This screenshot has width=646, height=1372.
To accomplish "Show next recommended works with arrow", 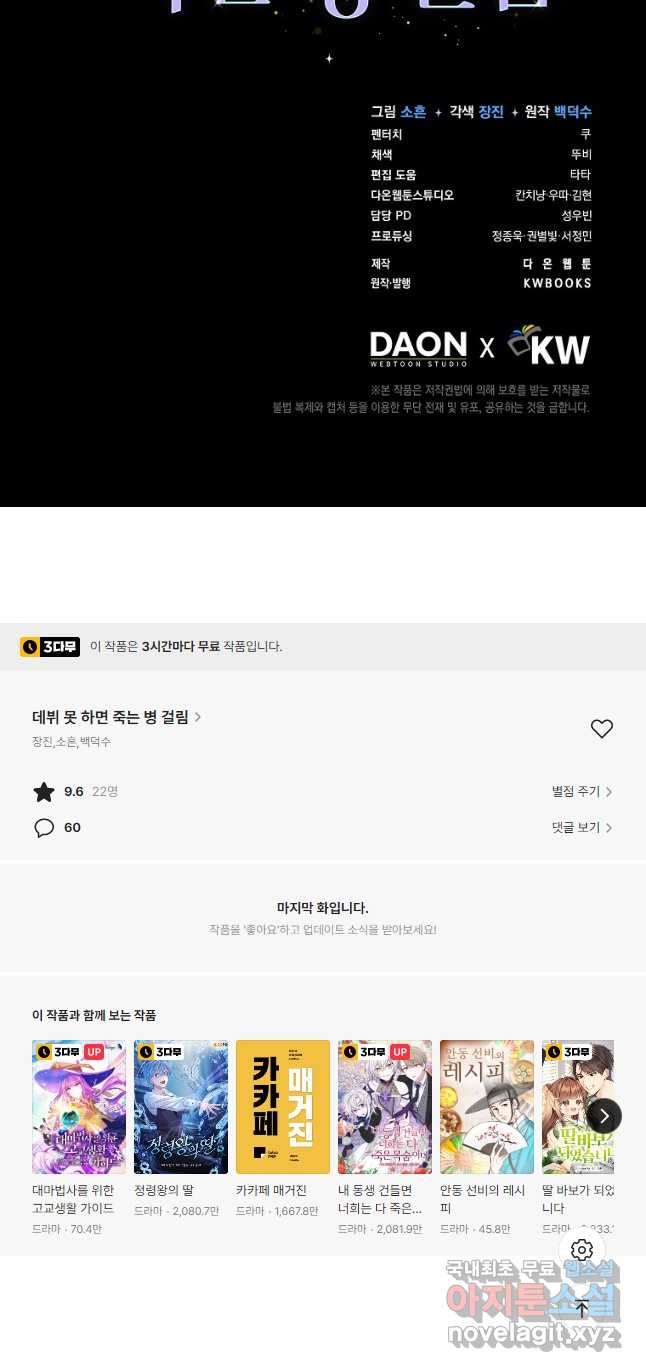I will [x=604, y=1116].
